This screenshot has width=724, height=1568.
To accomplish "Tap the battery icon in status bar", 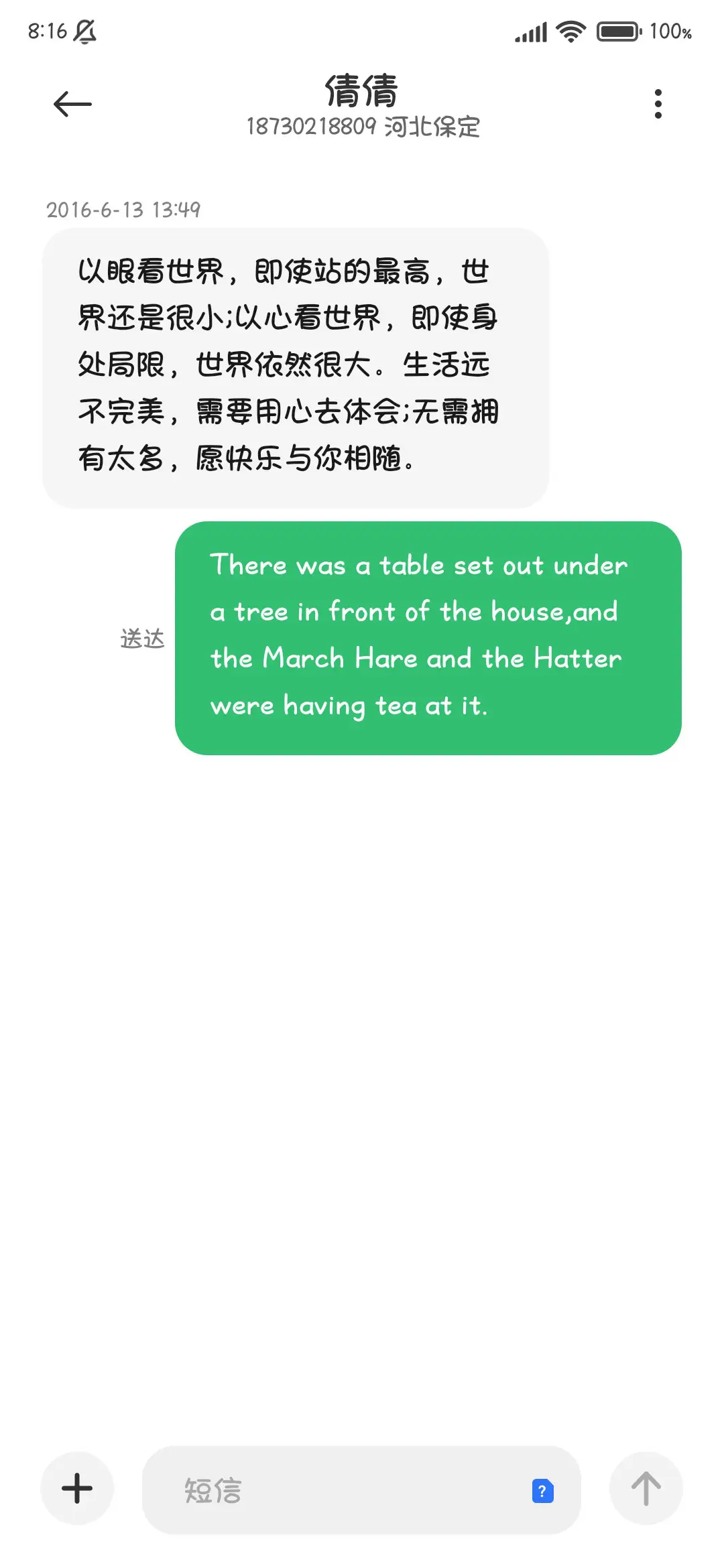I will [x=618, y=30].
